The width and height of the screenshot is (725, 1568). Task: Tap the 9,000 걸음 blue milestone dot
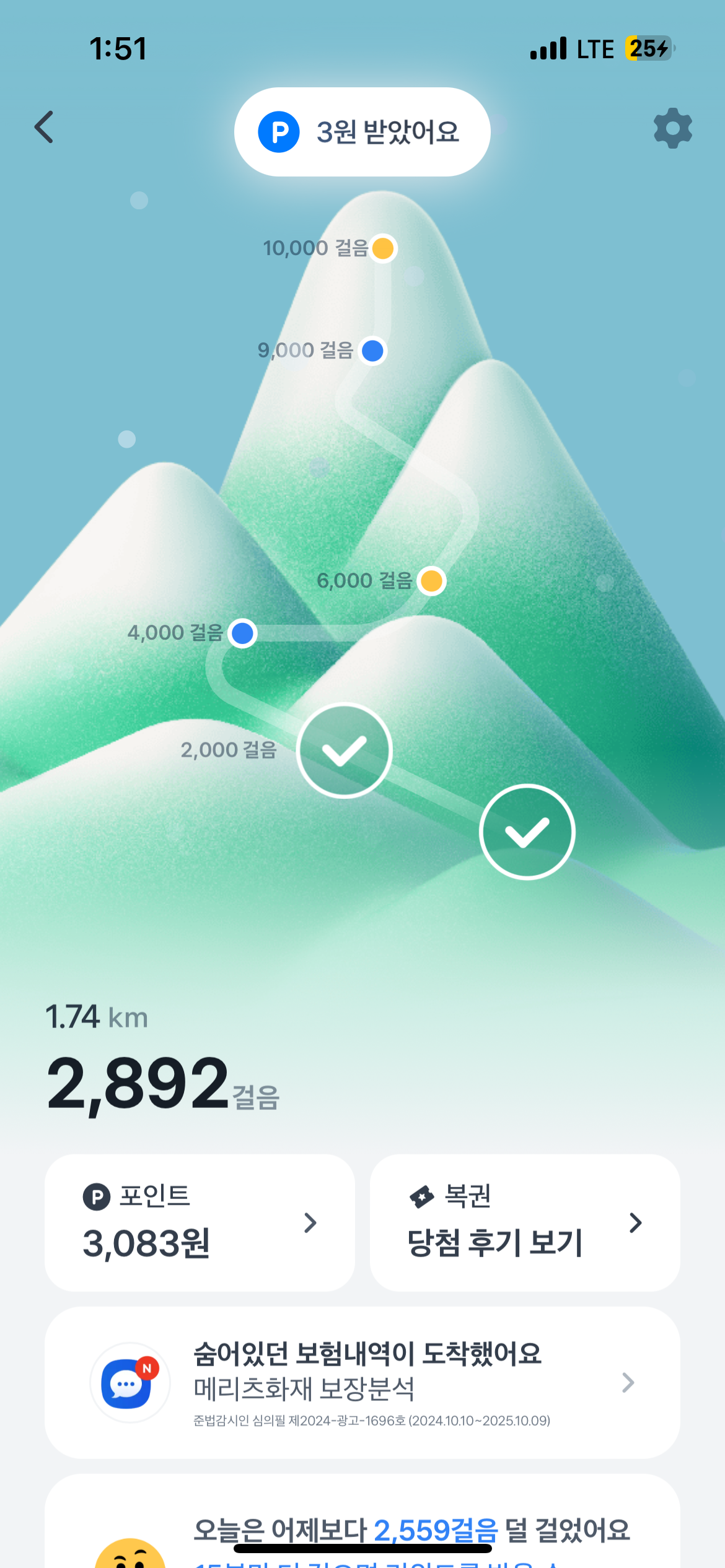(372, 351)
